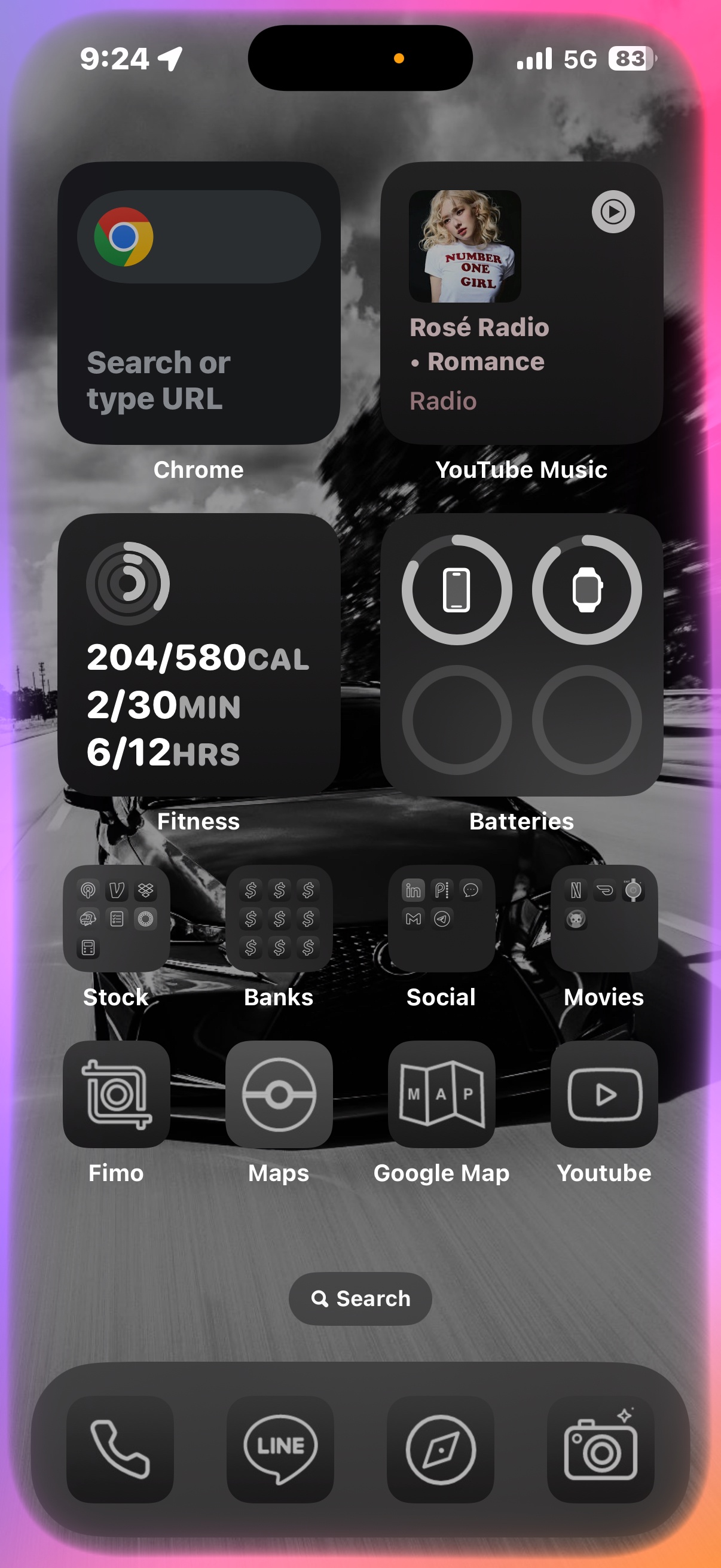Tap the Spotlight Search pill
Viewport: 721px width, 1568px height.
click(x=360, y=1298)
